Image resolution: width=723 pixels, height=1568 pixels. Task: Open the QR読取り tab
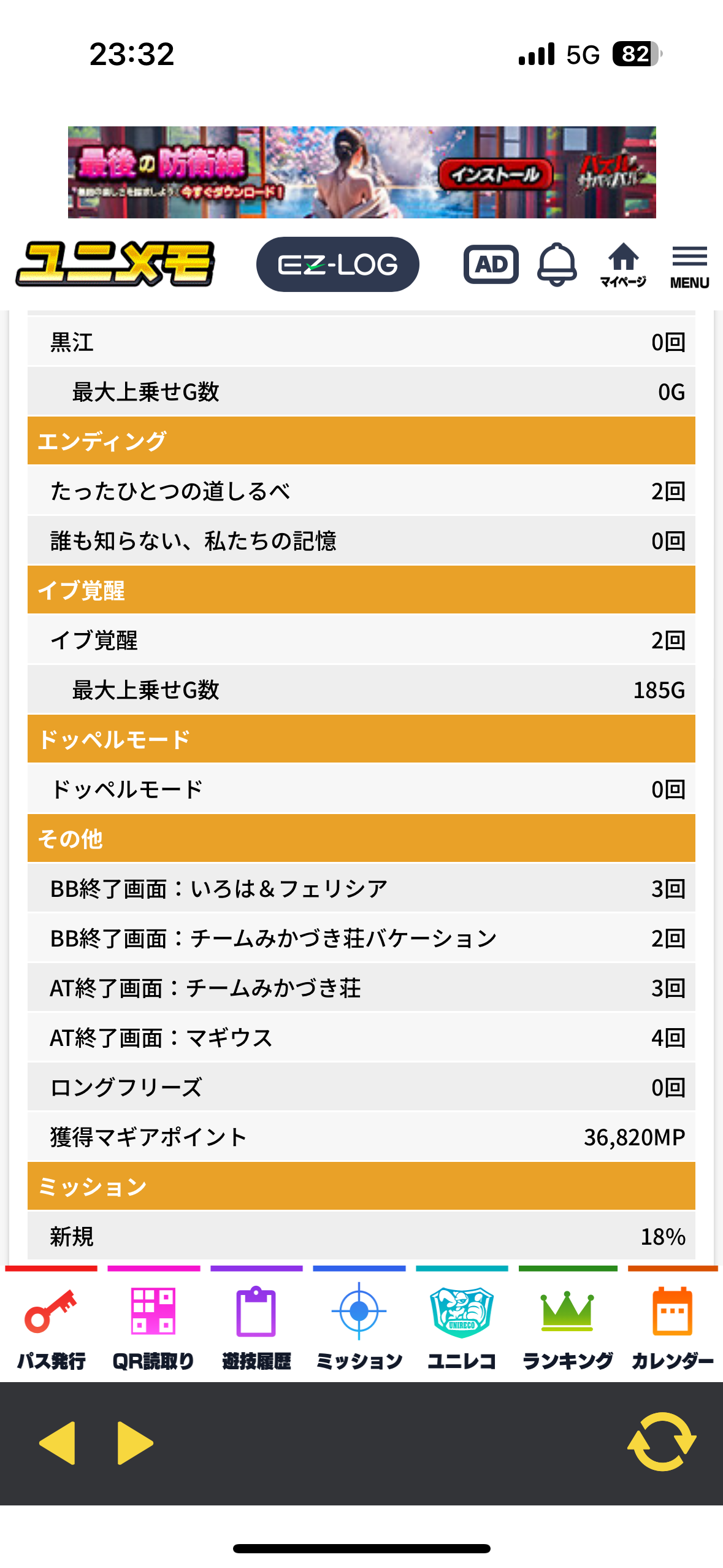point(153,1324)
